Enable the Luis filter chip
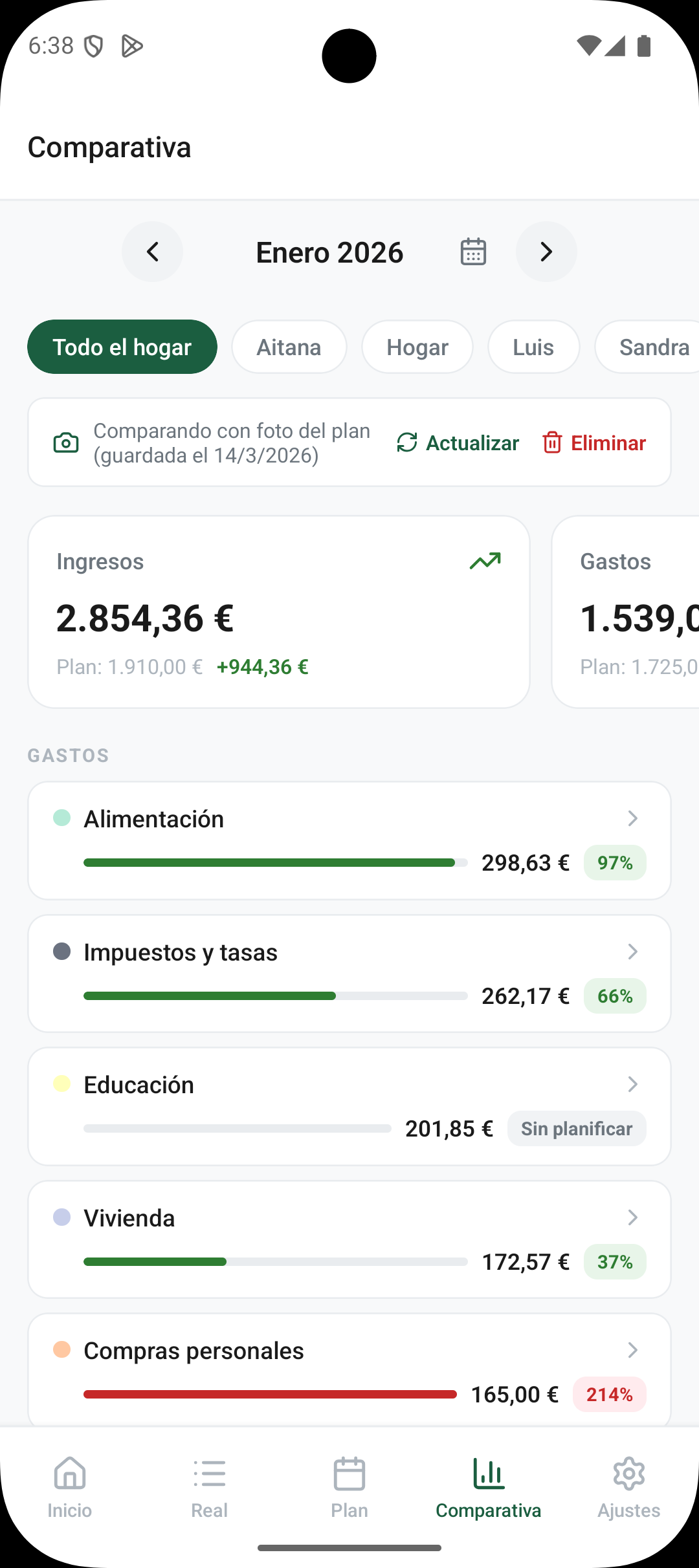The image size is (699, 1568). (x=533, y=347)
